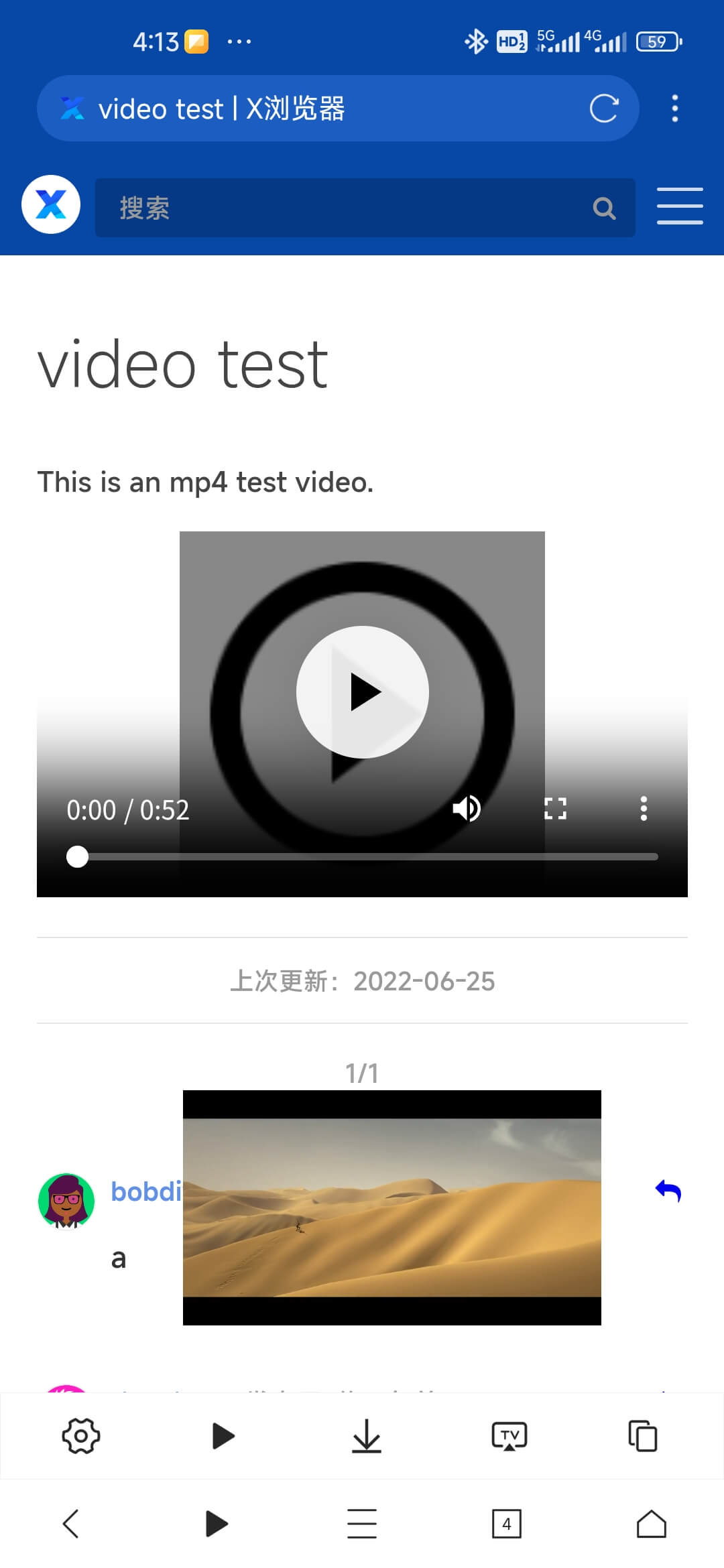The width and height of the screenshot is (724, 1568).
Task: Play the mp4 test video
Action: pyautogui.click(x=362, y=692)
